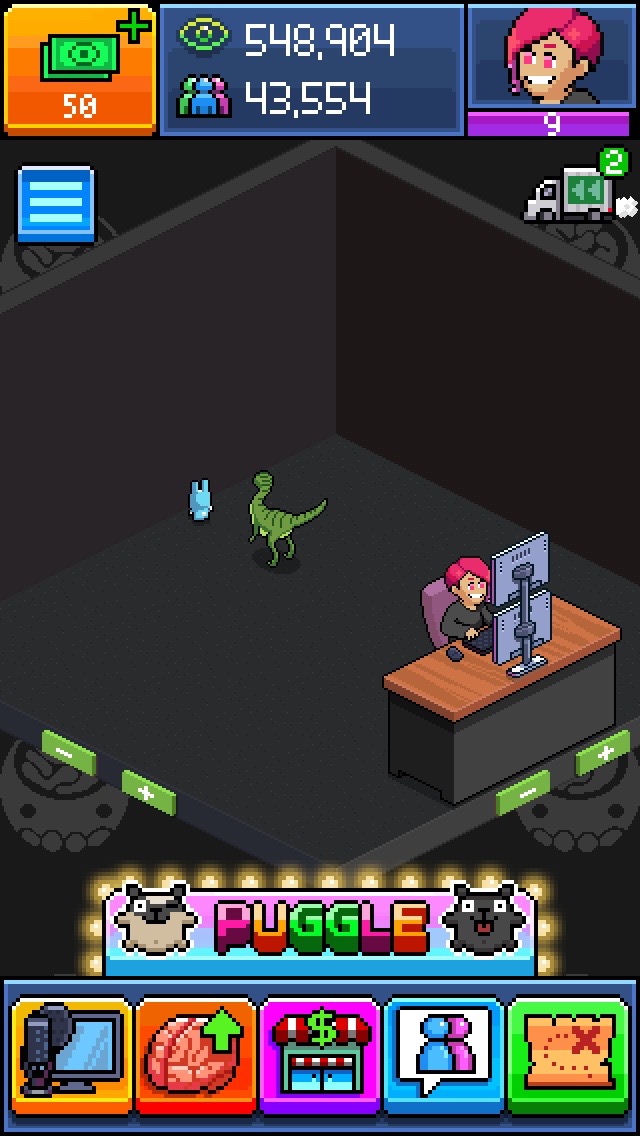Image resolution: width=640 pixels, height=1136 pixels.
Task: Tap the green dinosaur pet
Action: point(280,518)
